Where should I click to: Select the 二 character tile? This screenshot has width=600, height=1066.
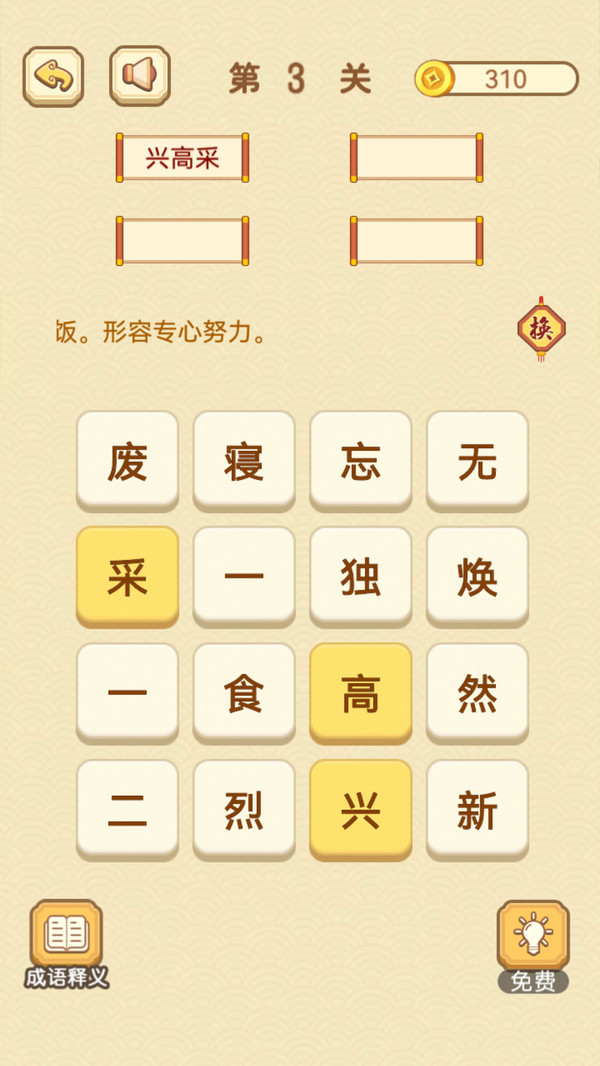point(127,812)
